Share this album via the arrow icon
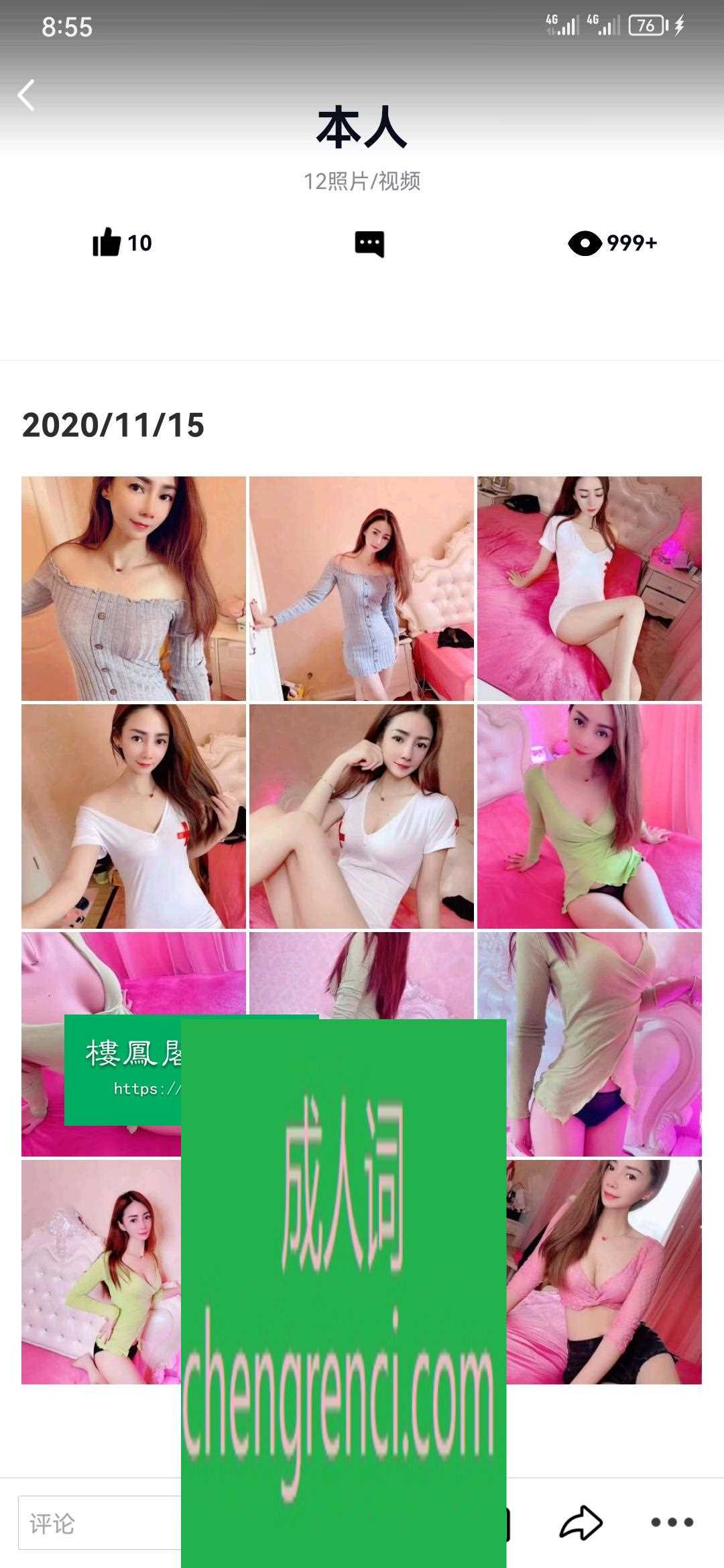Viewport: 724px width, 1568px height. click(x=581, y=1522)
